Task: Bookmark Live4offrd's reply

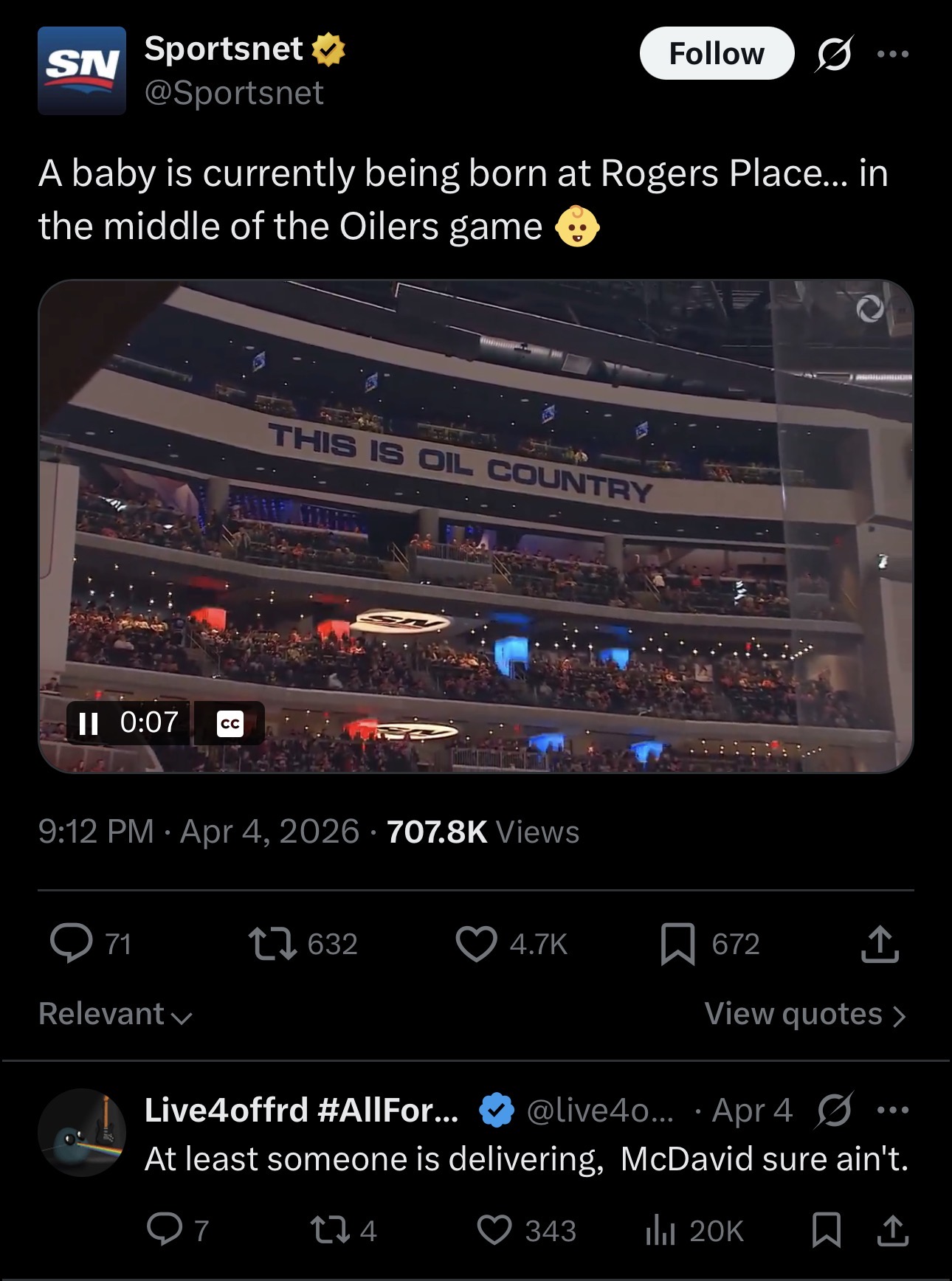Action: 827,1231
